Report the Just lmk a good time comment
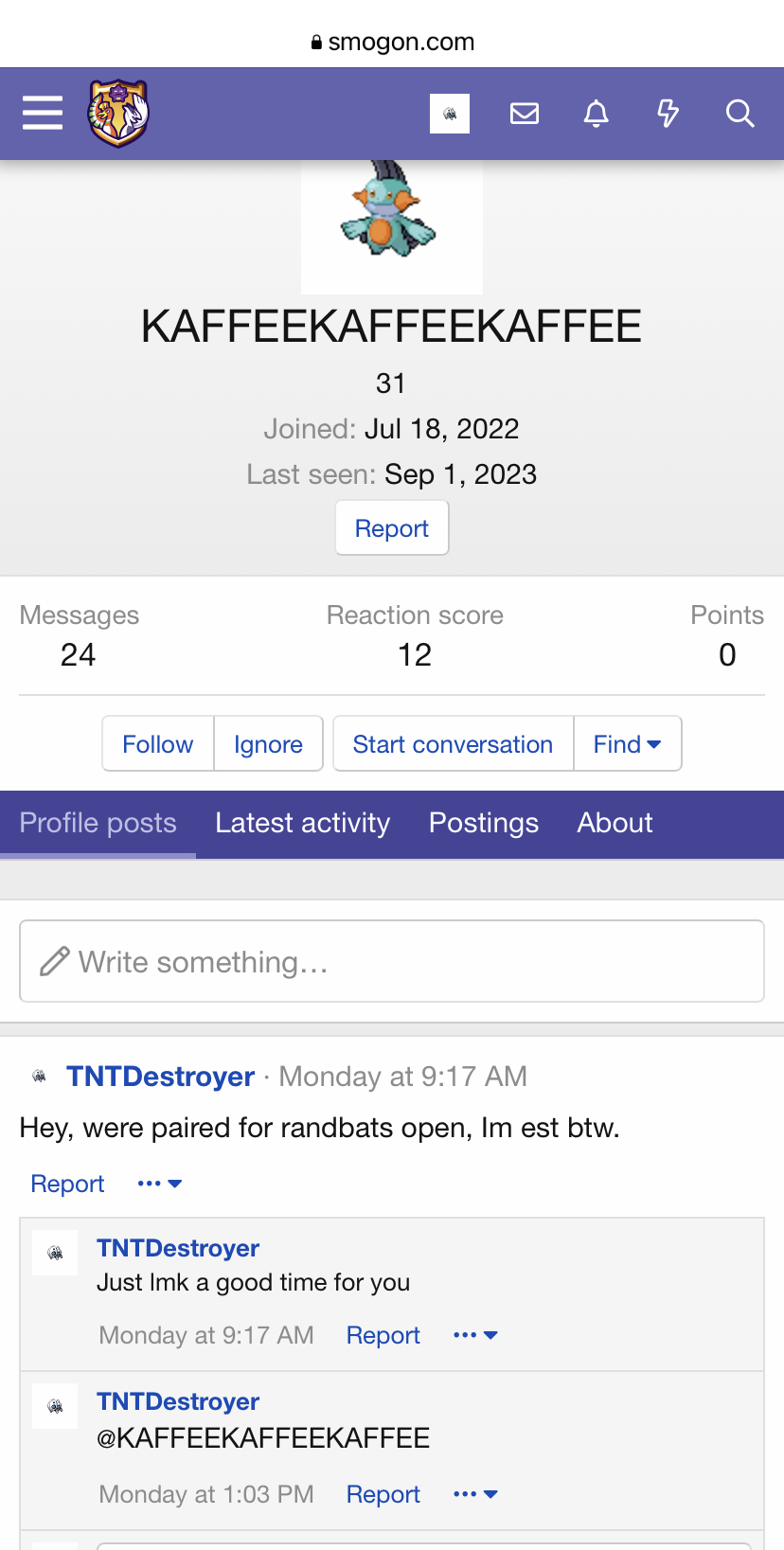 [x=383, y=1335]
